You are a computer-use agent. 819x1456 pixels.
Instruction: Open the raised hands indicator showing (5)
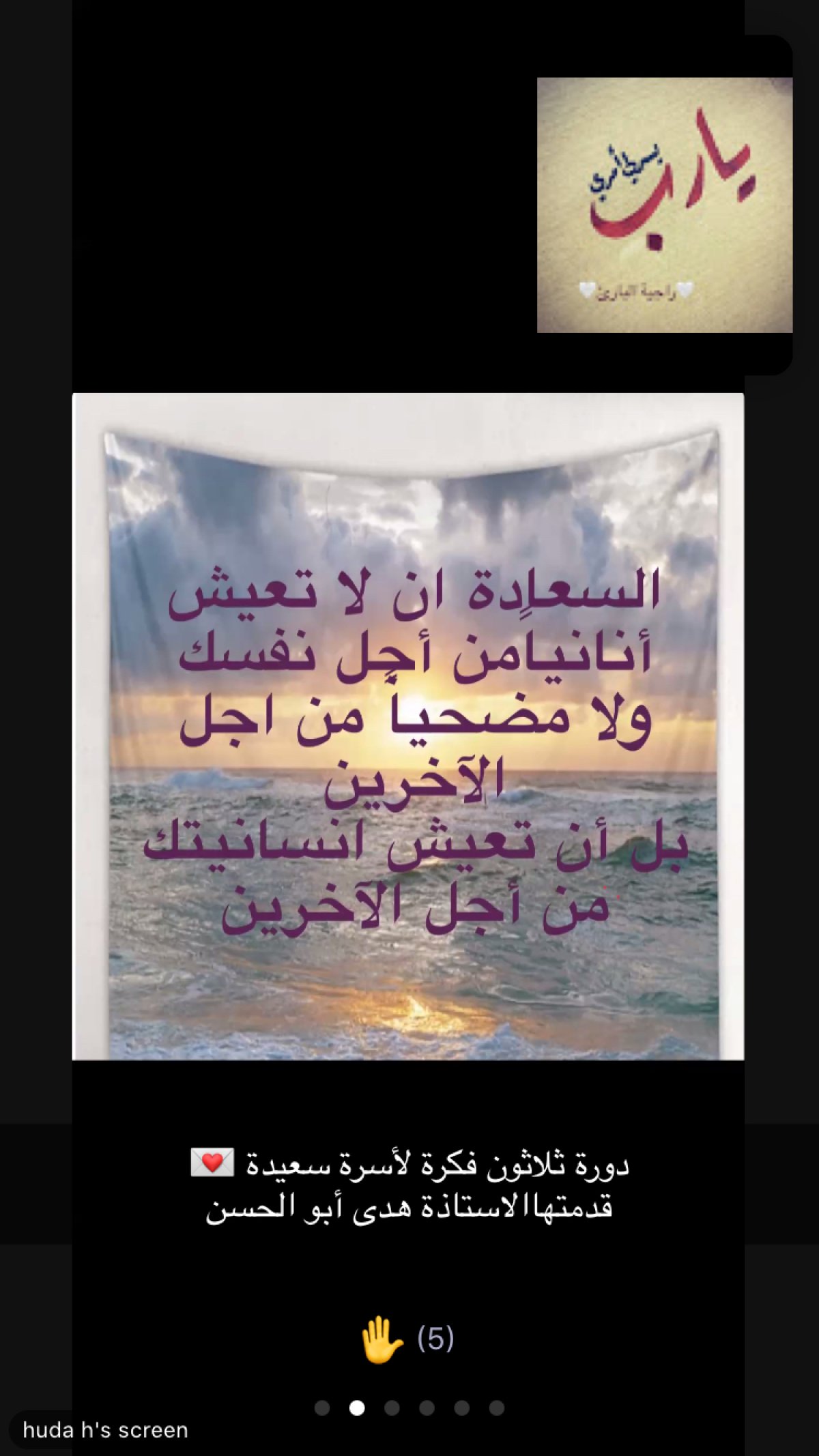coord(408,1339)
